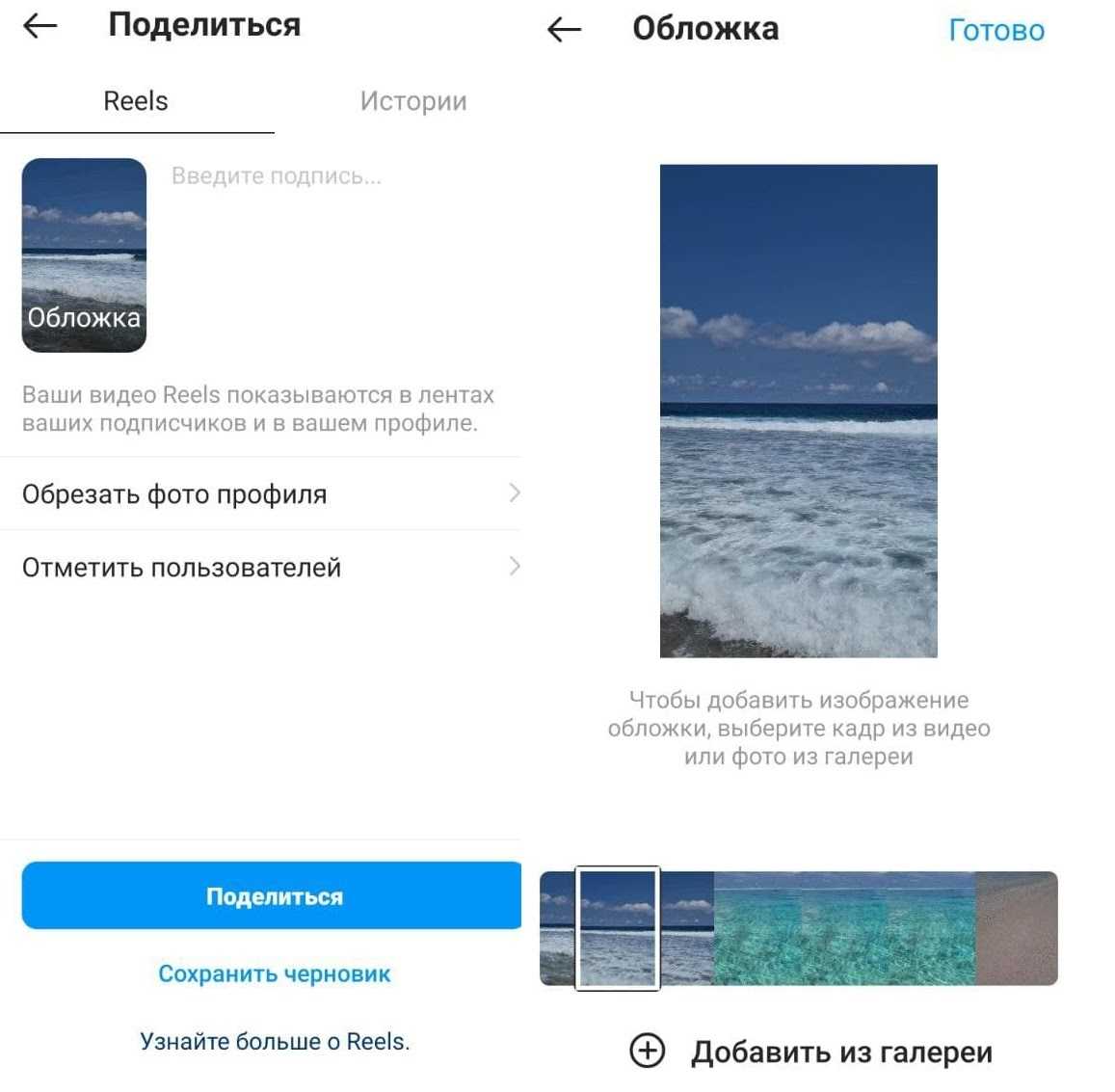Tap Сохранить черновик
This screenshot has width=1115, height=1092.
[274, 974]
